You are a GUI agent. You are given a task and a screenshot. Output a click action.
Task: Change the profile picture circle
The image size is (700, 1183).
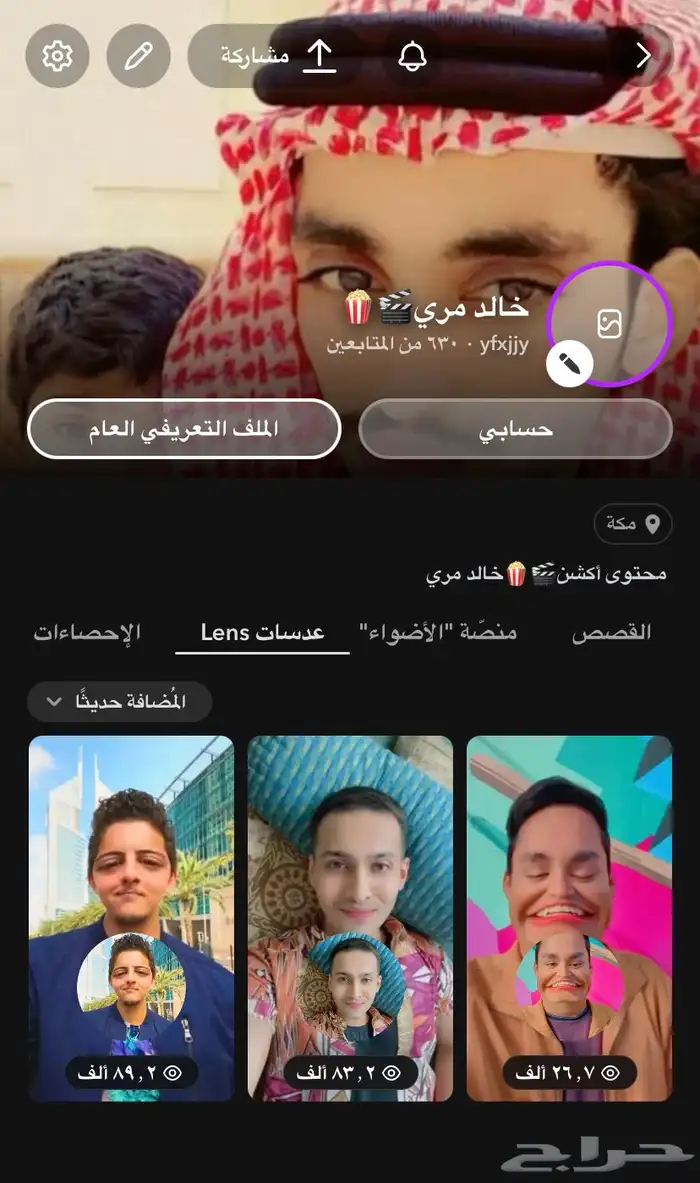pyautogui.click(x=610, y=324)
